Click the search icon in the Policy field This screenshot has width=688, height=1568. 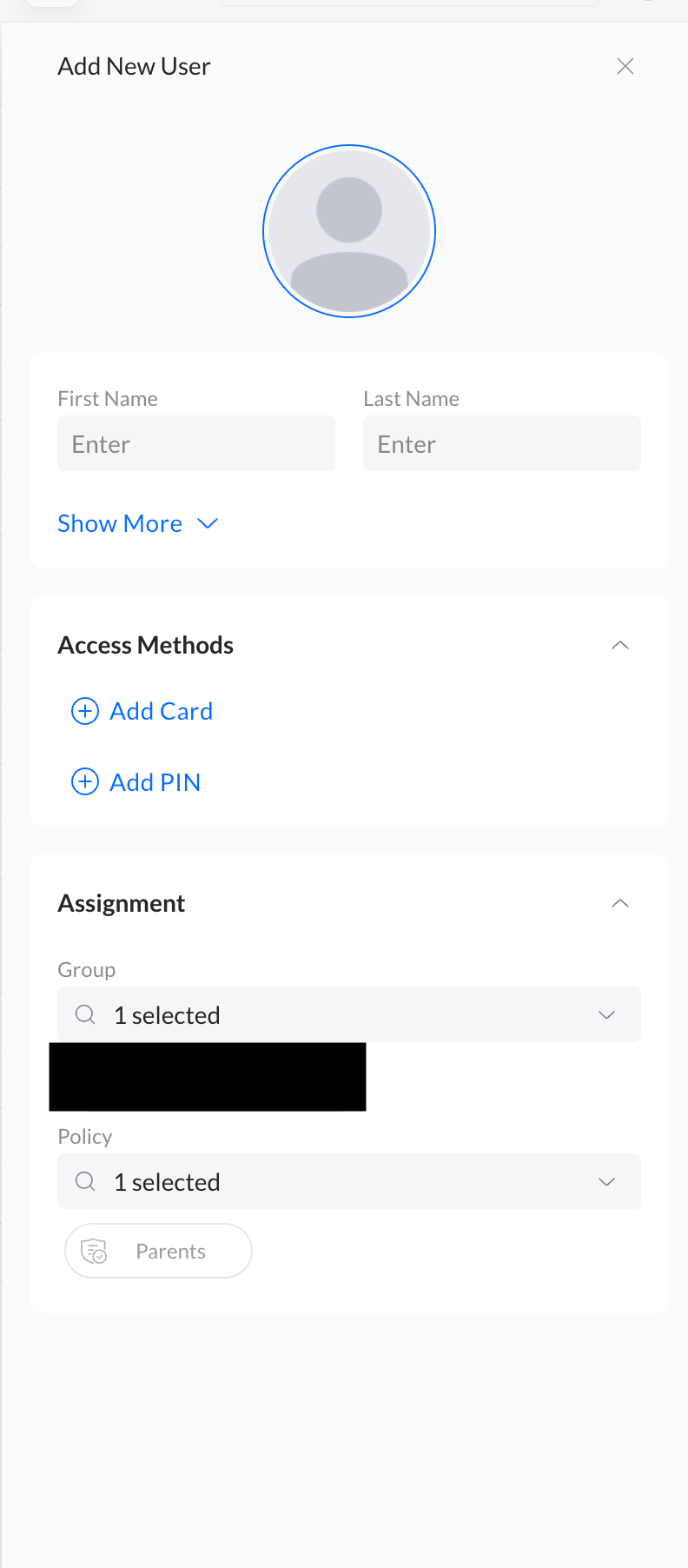click(84, 1181)
